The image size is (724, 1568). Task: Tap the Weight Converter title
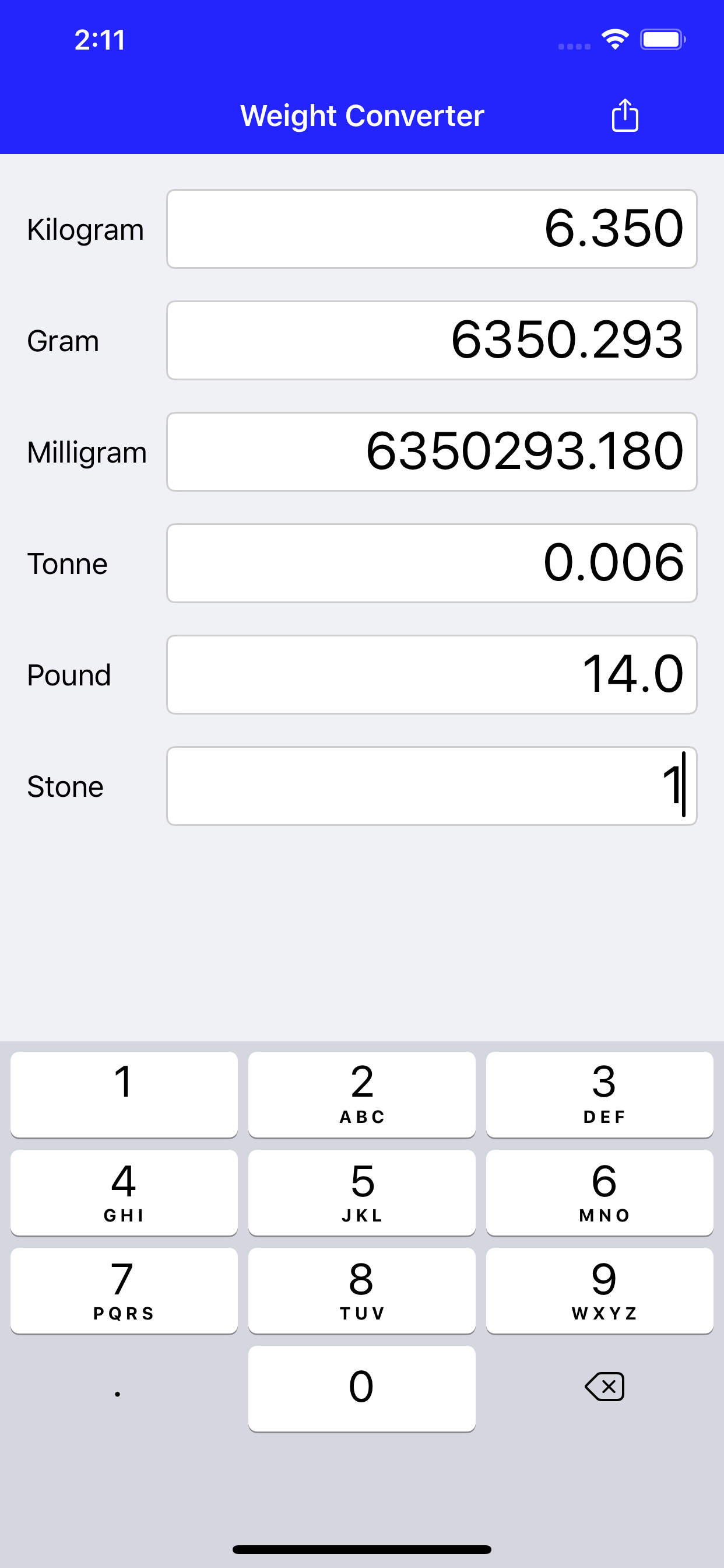pos(362,116)
